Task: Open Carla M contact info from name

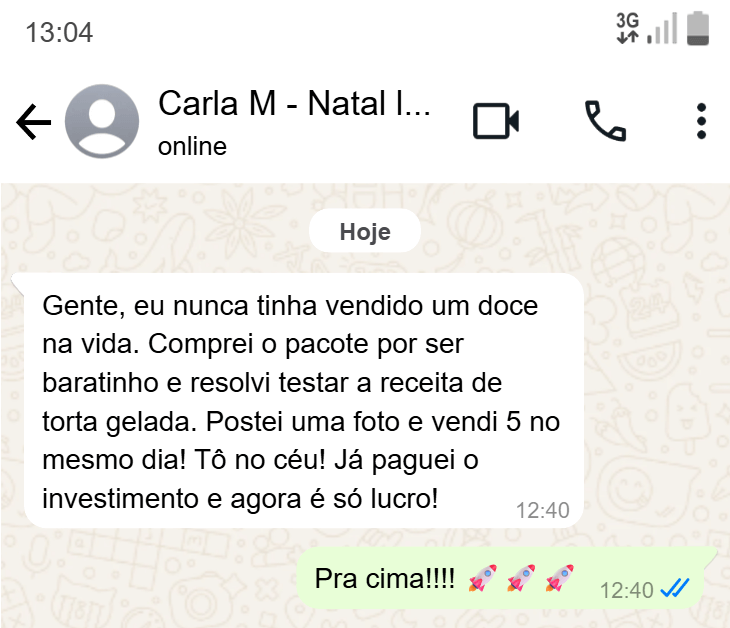Action: click(x=294, y=104)
